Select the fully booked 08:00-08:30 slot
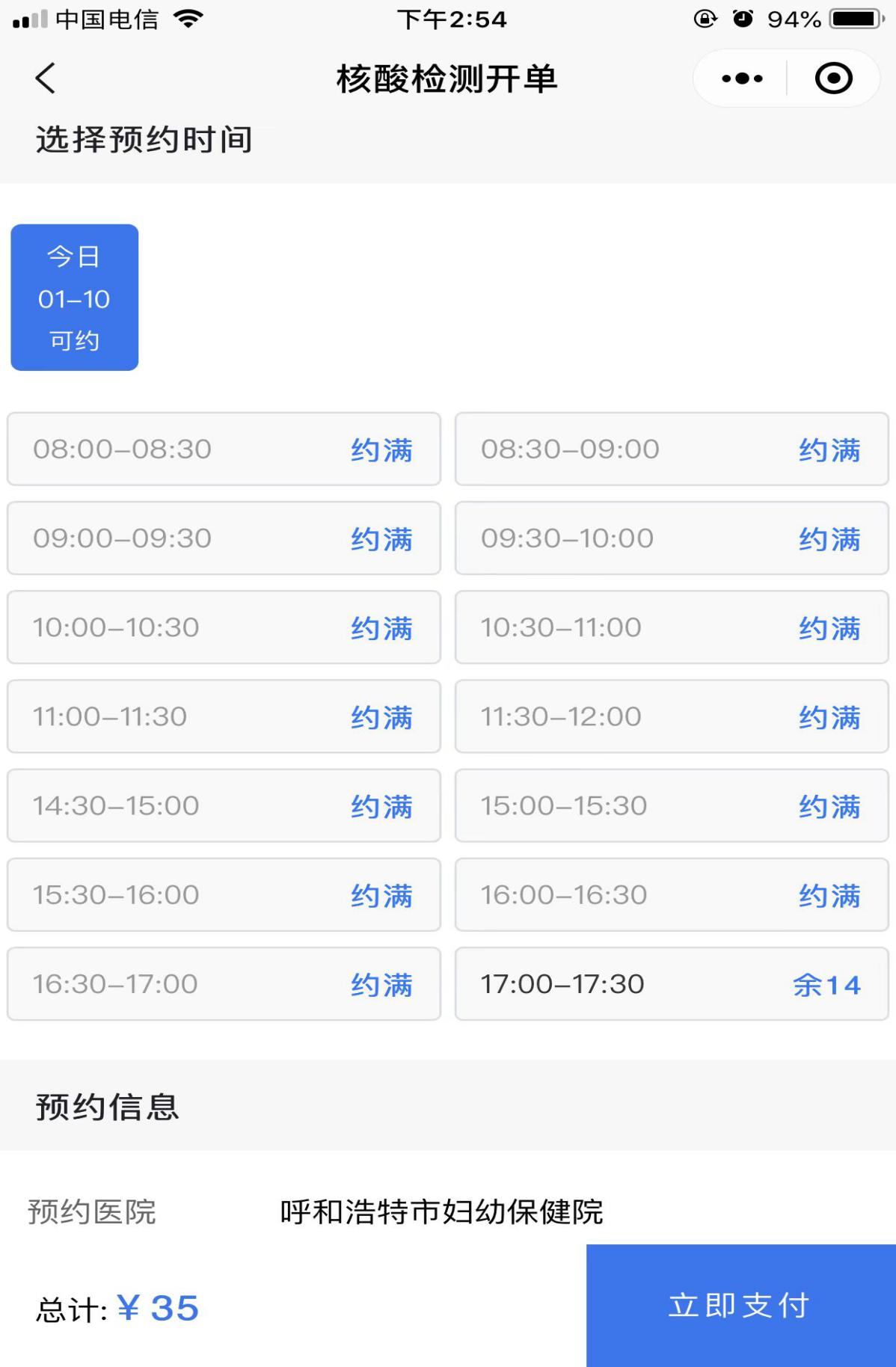 pos(224,449)
